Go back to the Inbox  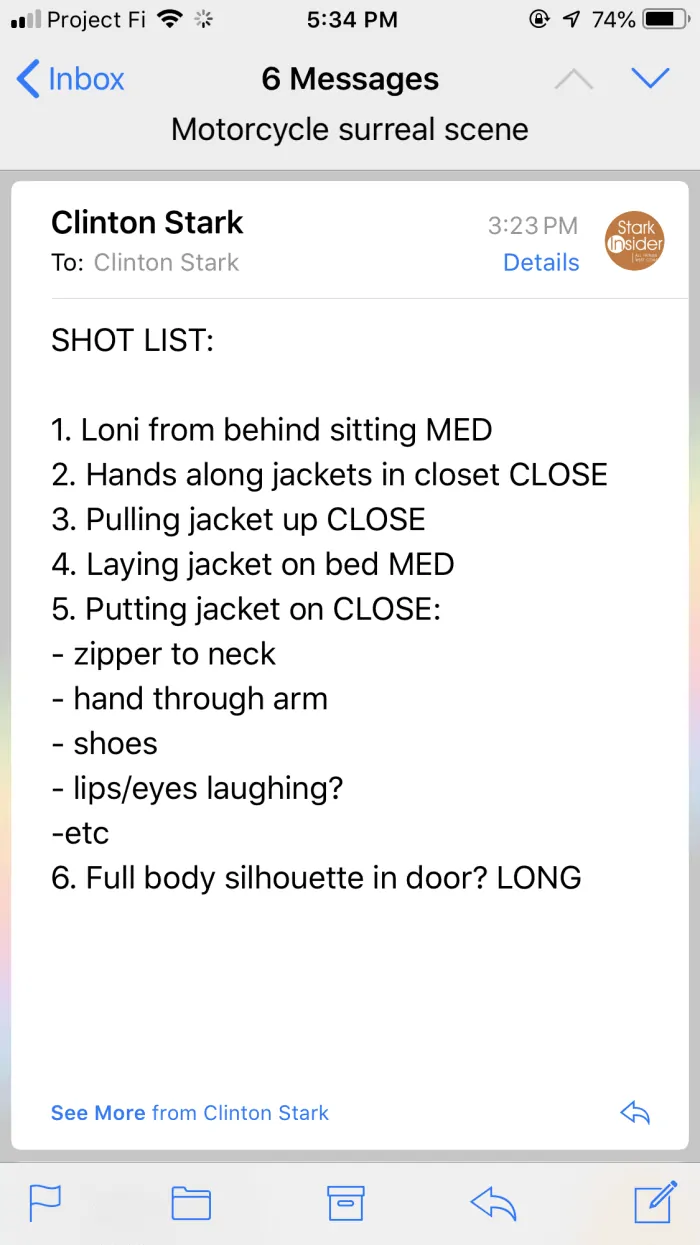click(71, 79)
